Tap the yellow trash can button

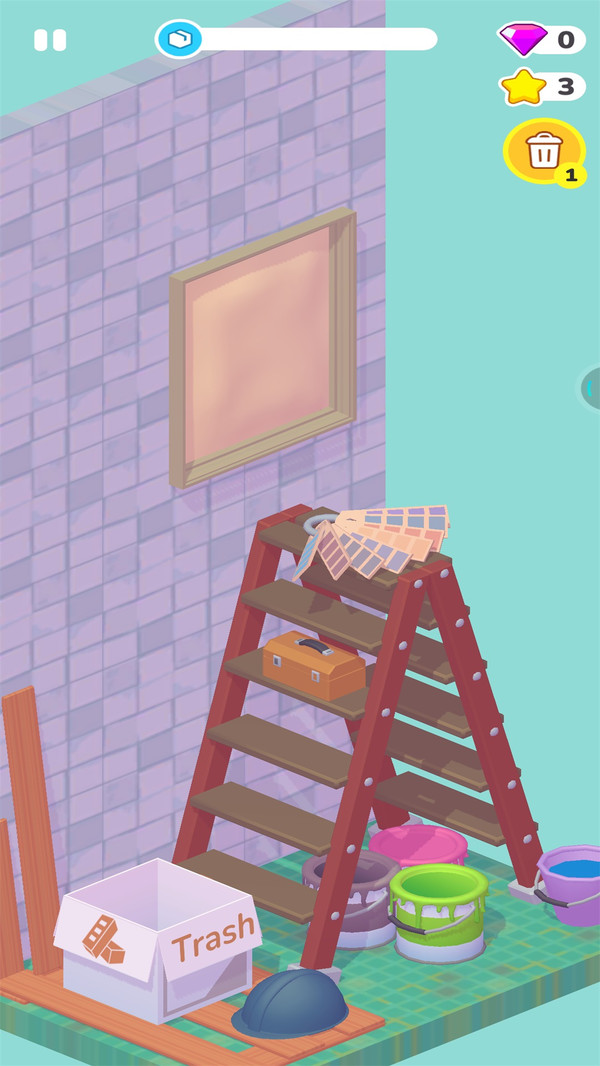pos(543,151)
